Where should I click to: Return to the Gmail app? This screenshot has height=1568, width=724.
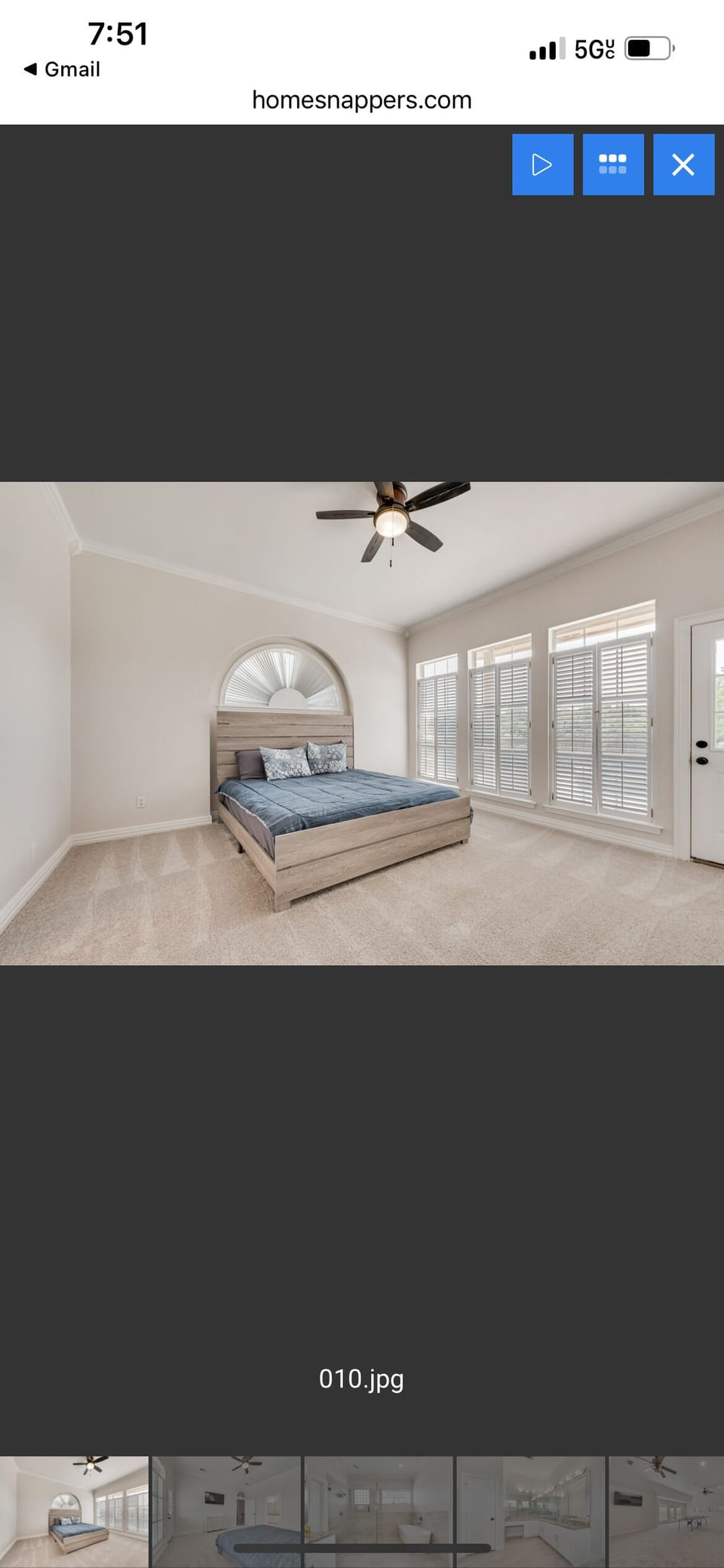[62, 69]
